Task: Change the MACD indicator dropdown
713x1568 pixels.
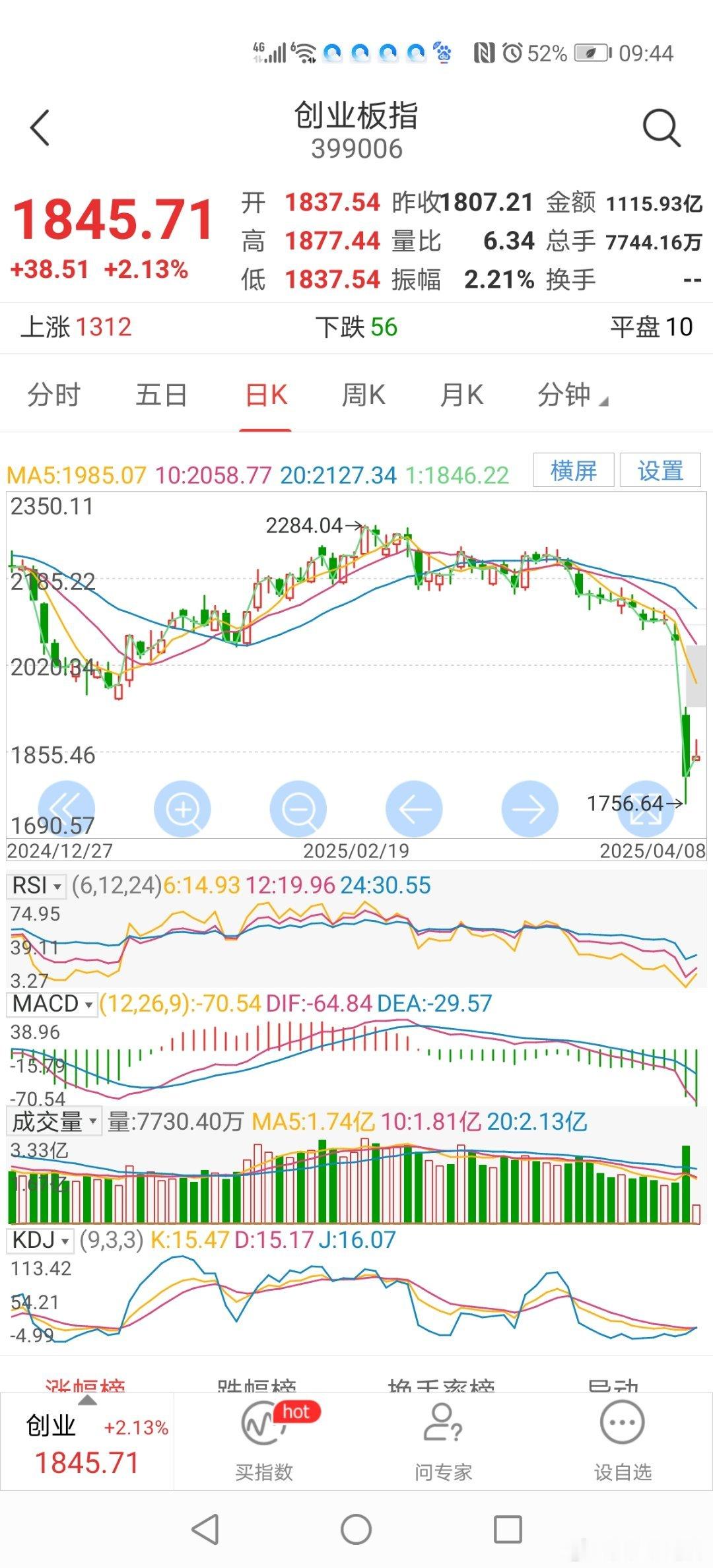Action: pyautogui.click(x=52, y=1004)
